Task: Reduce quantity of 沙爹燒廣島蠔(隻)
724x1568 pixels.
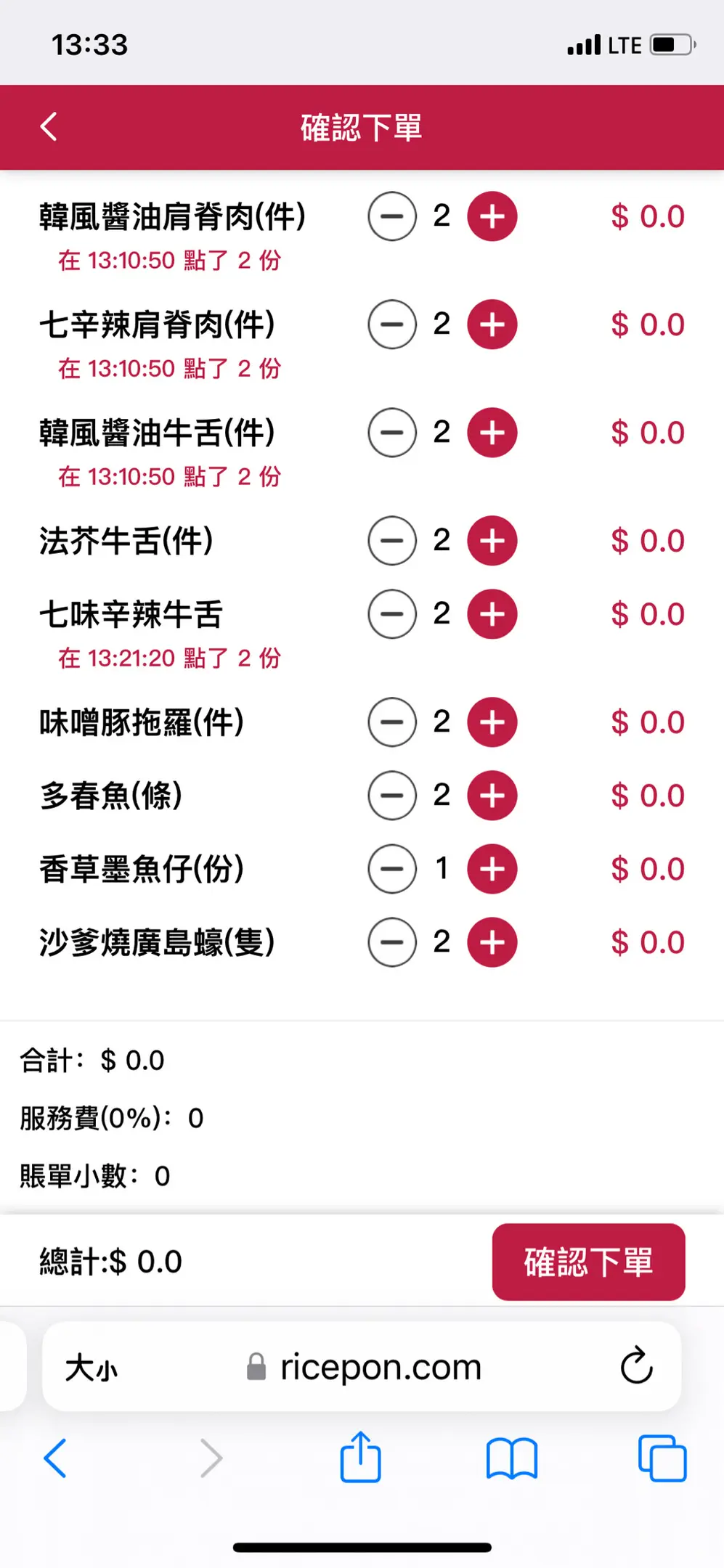Action: point(392,942)
